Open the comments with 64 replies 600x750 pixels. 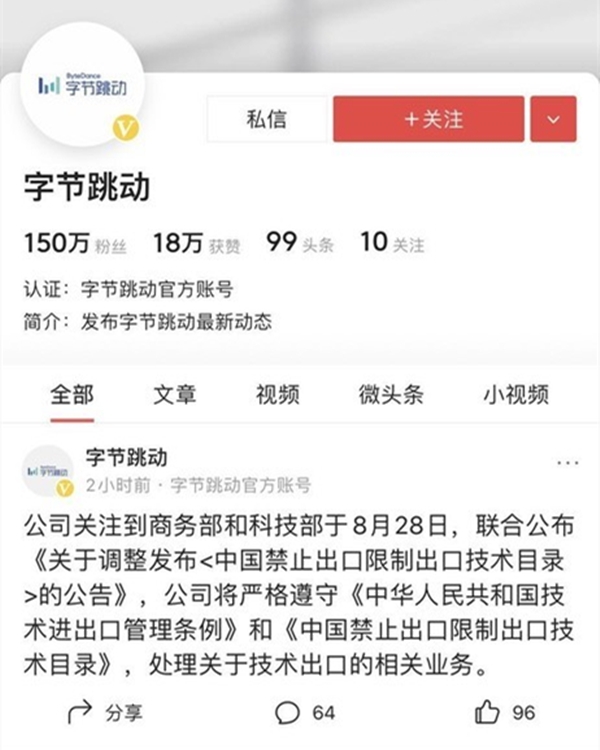tap(305, 713)
